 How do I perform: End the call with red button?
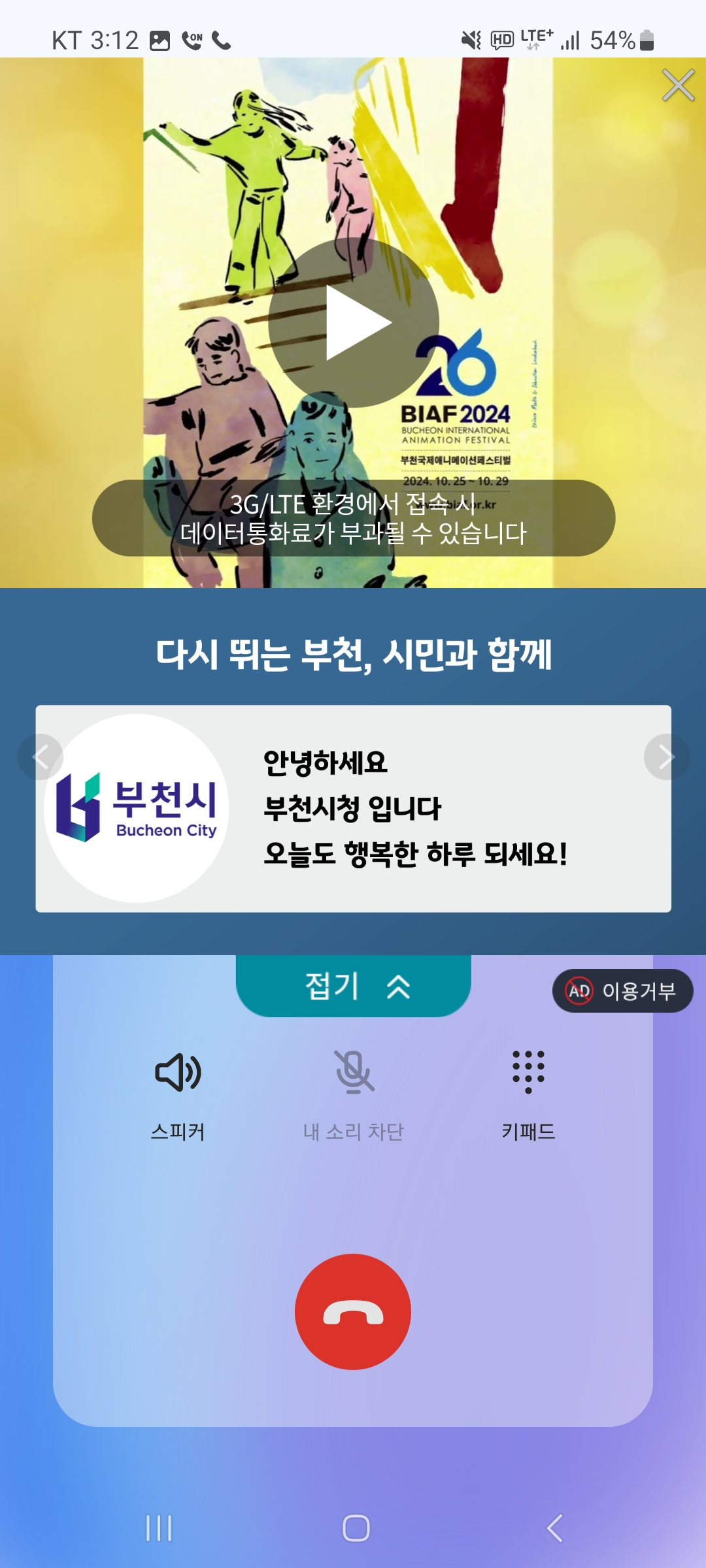pos(353,1312)
